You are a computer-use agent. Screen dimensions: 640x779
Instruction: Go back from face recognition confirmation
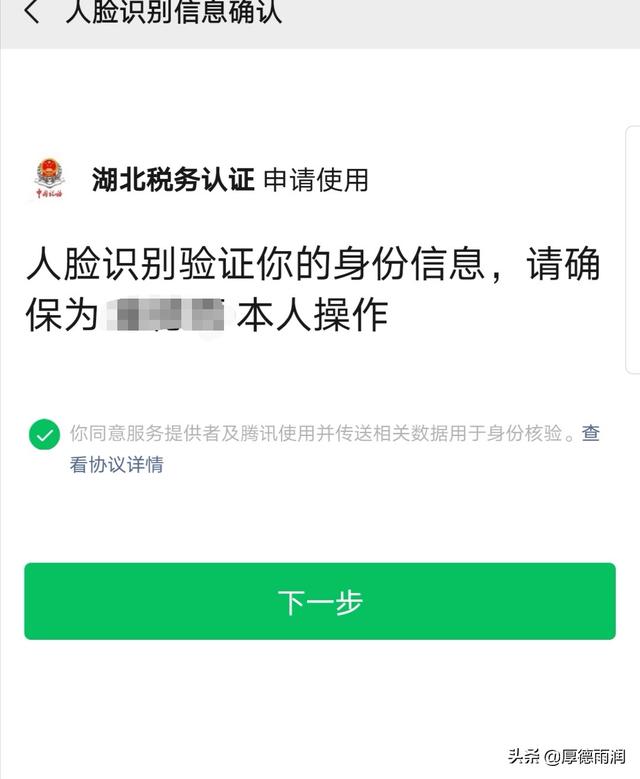coord(32,13)
